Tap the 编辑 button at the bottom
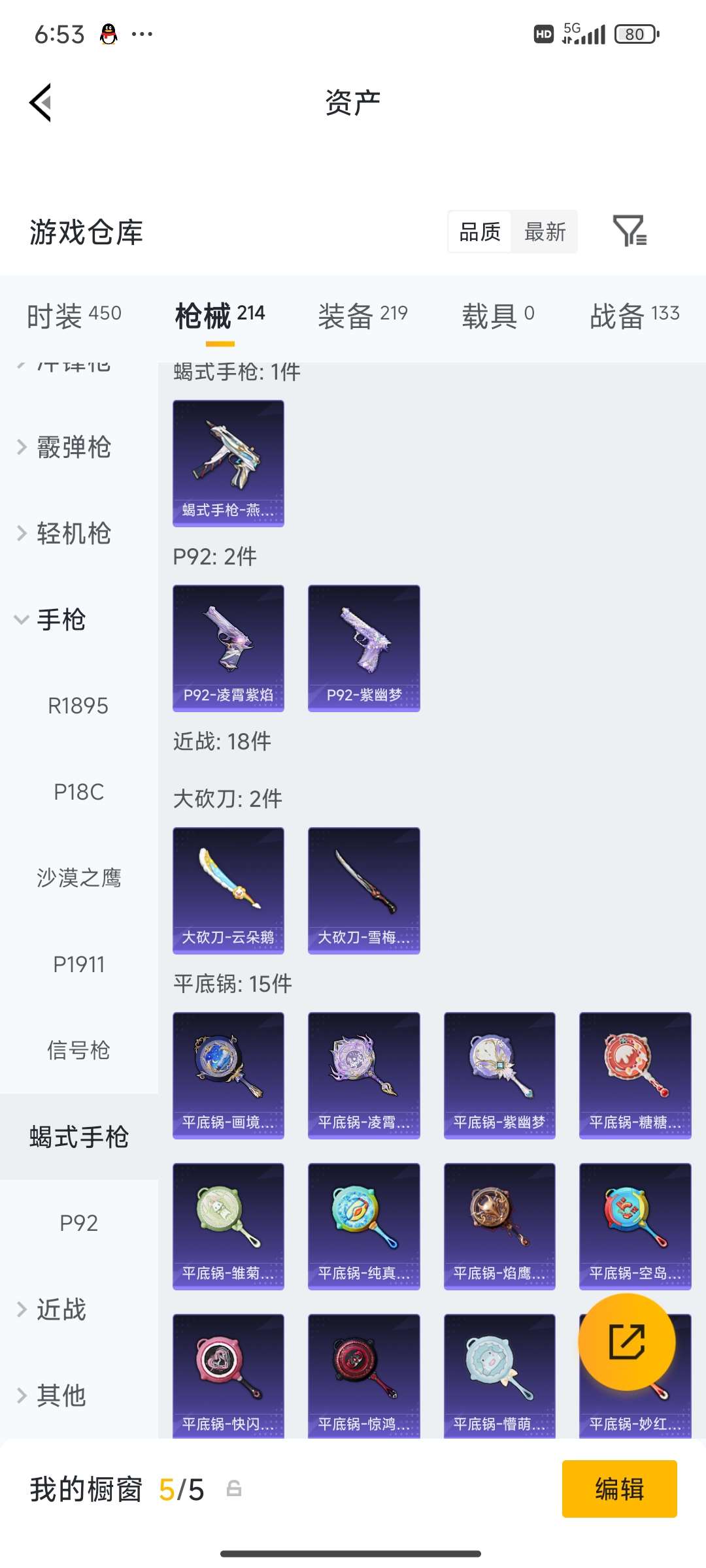 click(619, 1490)
